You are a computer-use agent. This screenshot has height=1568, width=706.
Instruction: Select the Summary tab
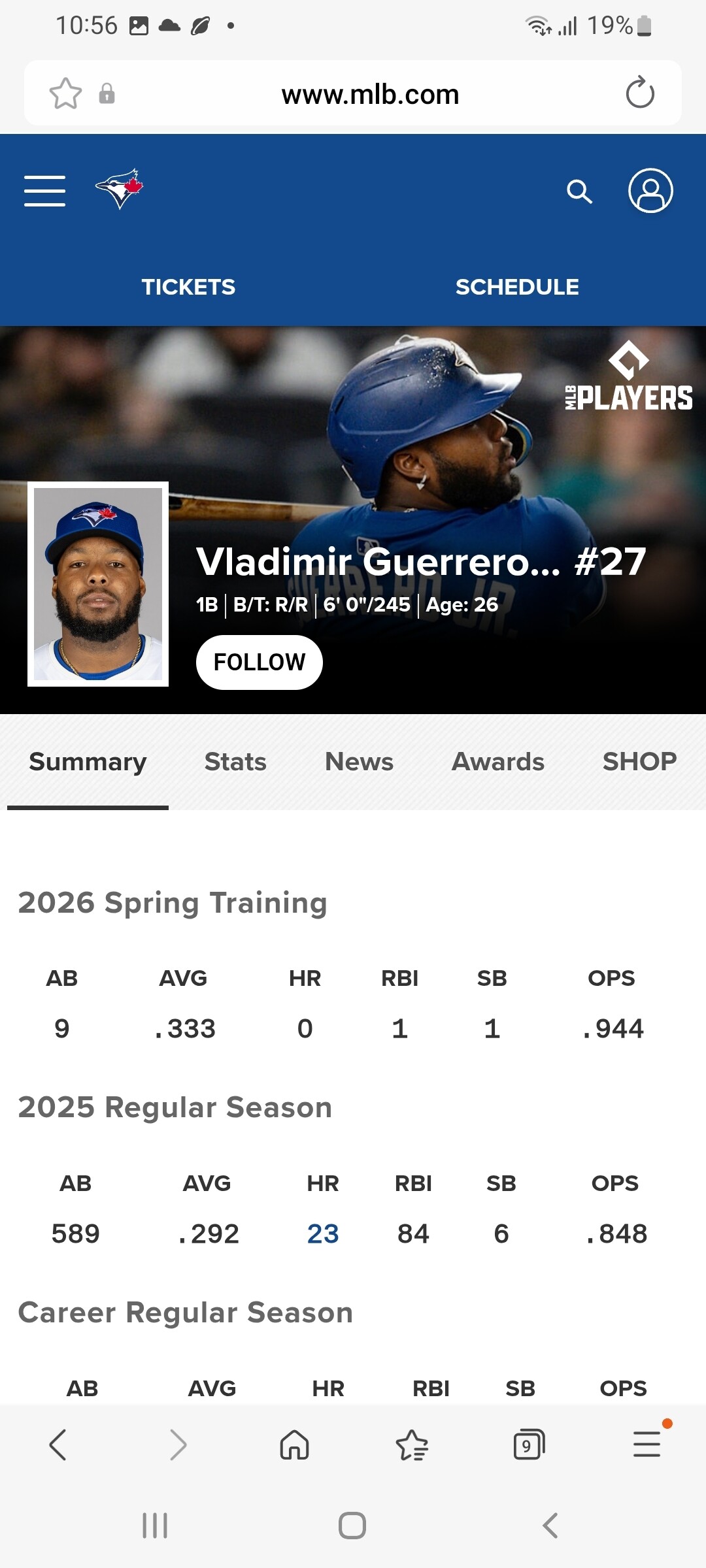88,762
